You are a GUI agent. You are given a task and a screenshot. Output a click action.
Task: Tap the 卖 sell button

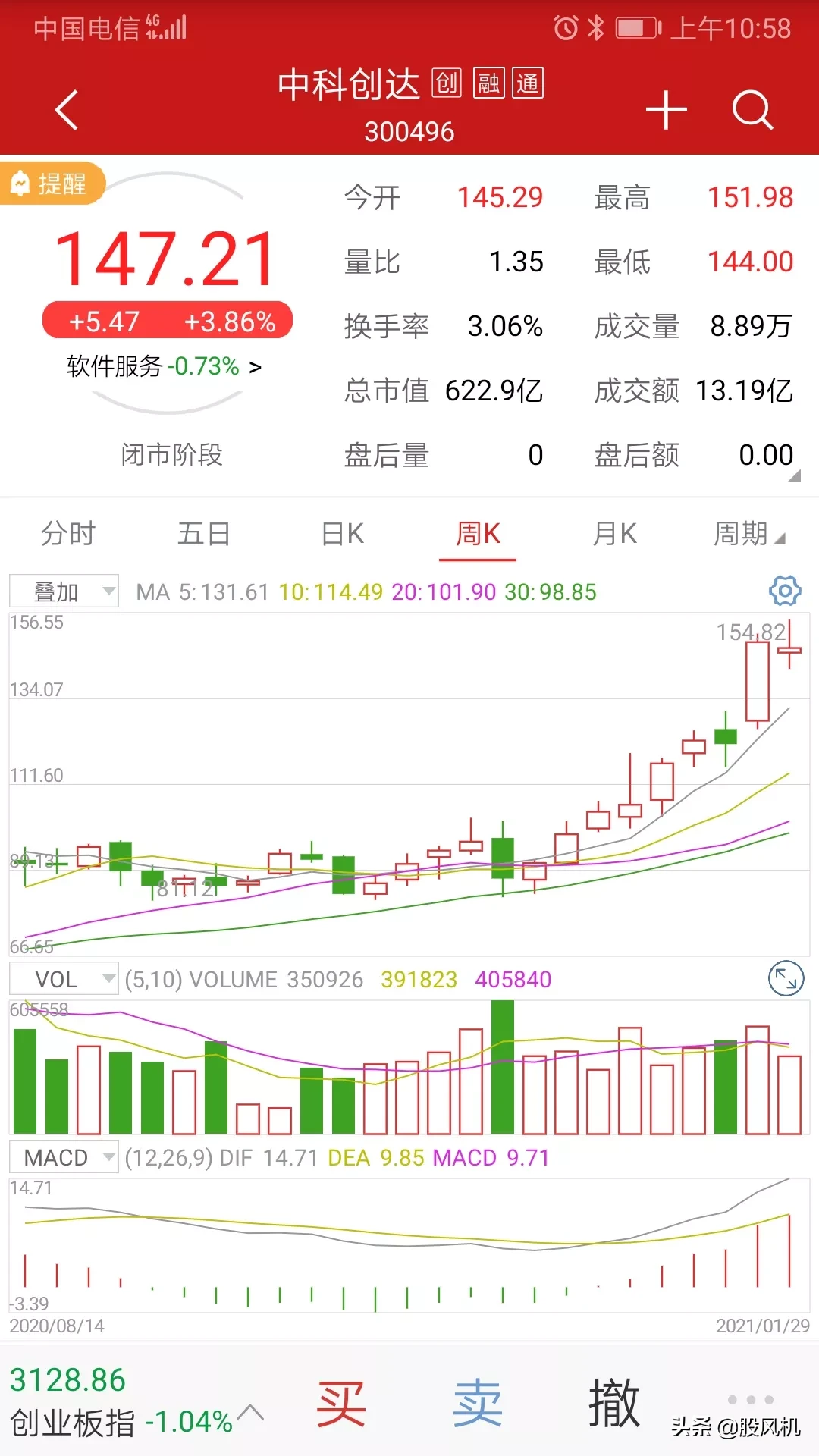point(478,1404)
